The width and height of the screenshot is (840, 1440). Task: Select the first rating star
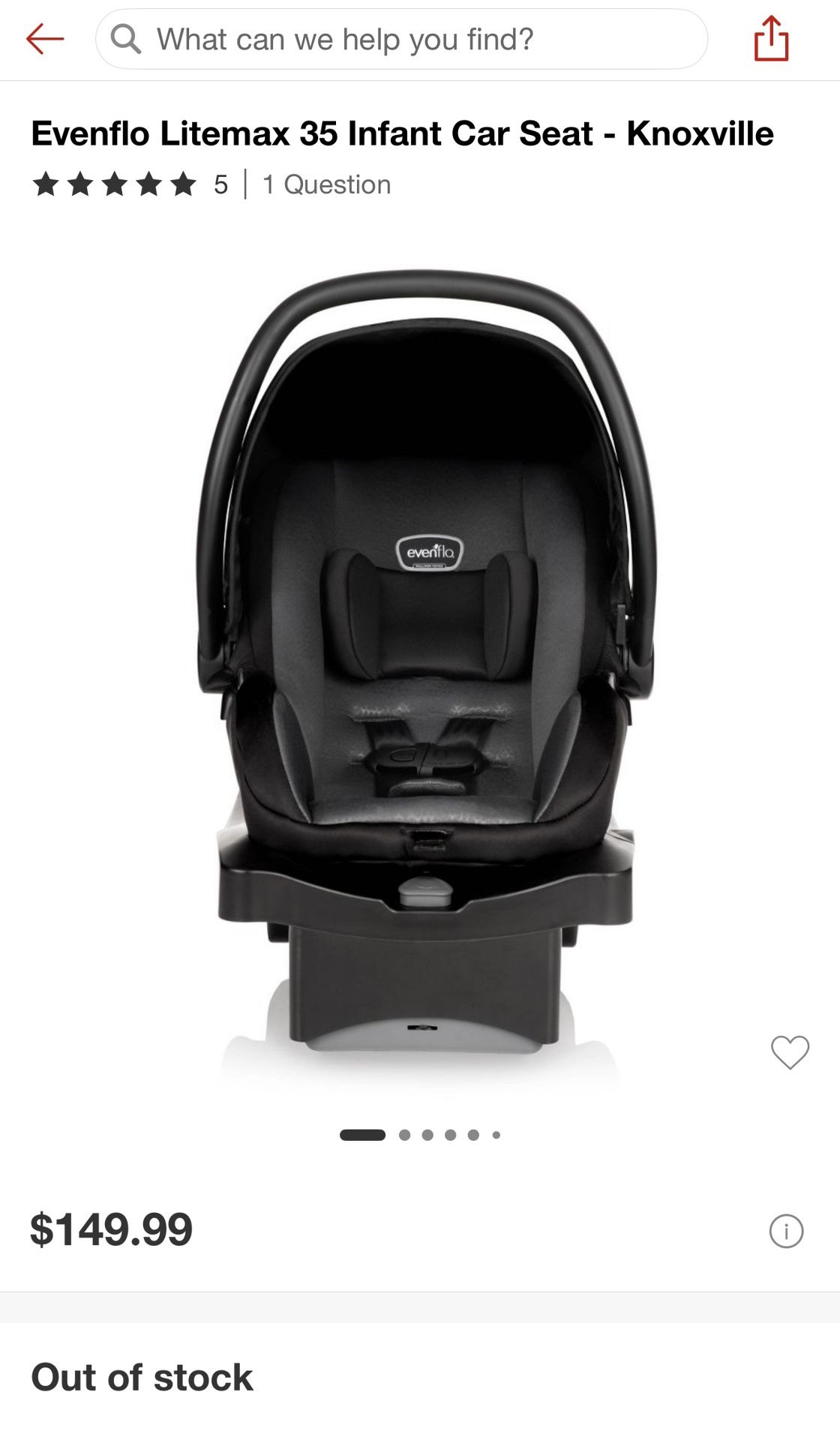[x=46, y=184]
